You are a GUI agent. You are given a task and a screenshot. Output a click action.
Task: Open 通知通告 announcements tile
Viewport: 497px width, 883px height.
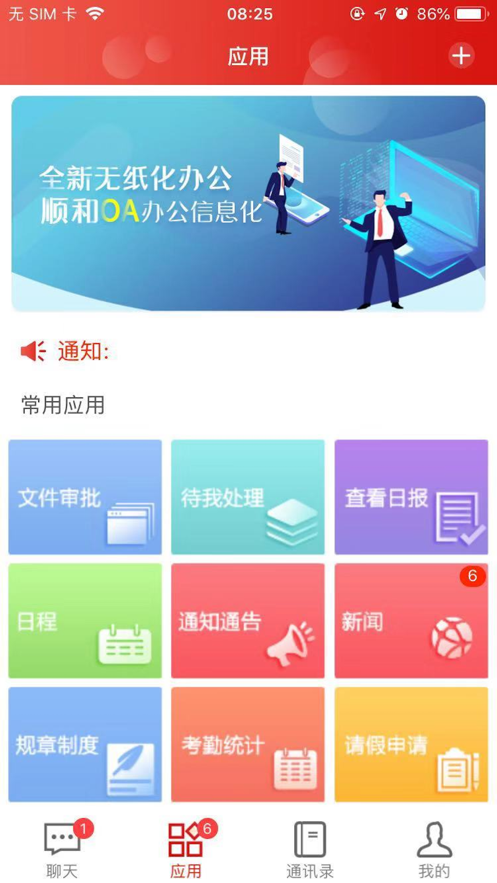[x=248, y=621]
